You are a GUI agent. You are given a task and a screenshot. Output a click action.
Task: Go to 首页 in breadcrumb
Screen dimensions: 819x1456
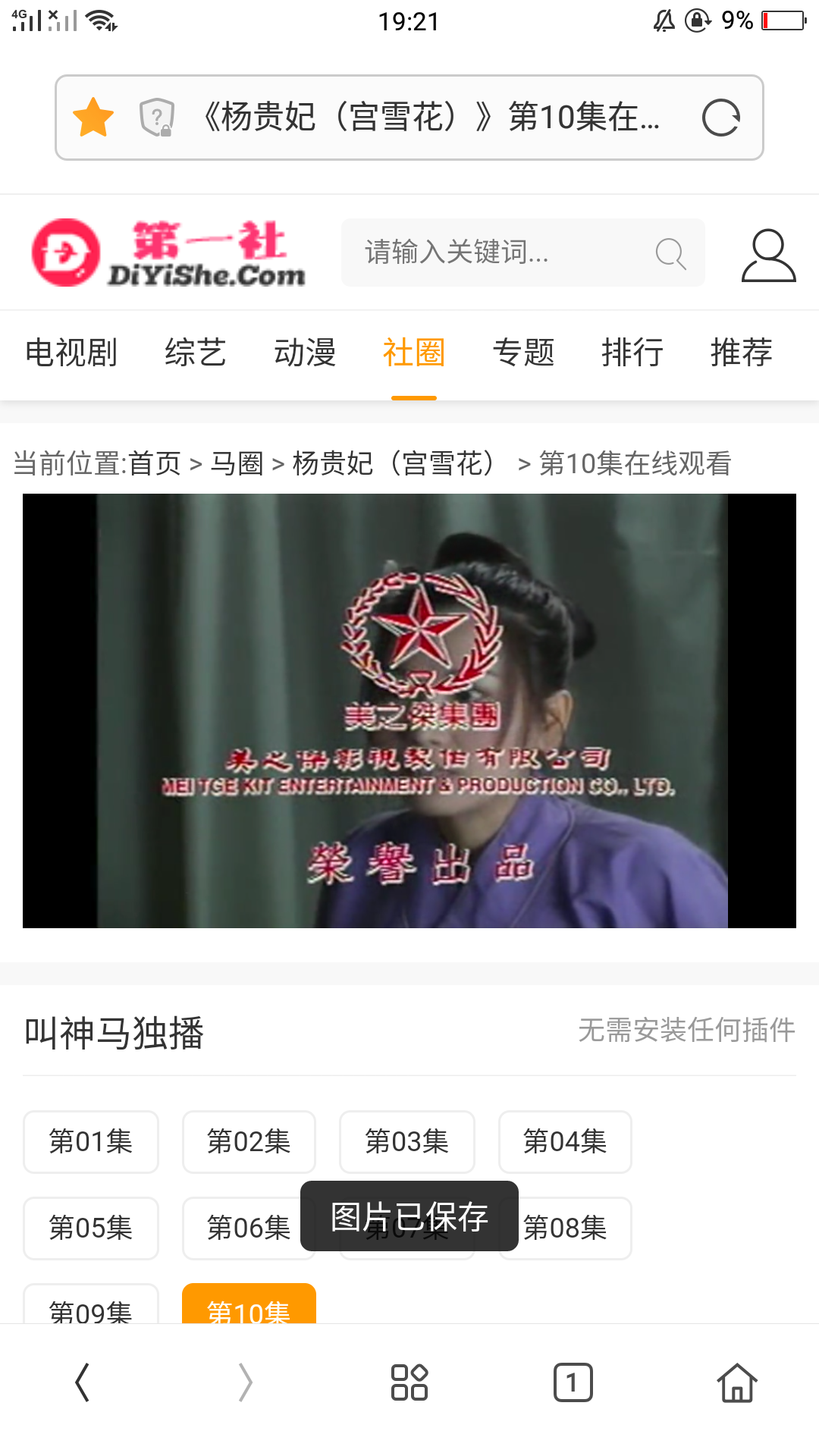click(x=155, y=463)
